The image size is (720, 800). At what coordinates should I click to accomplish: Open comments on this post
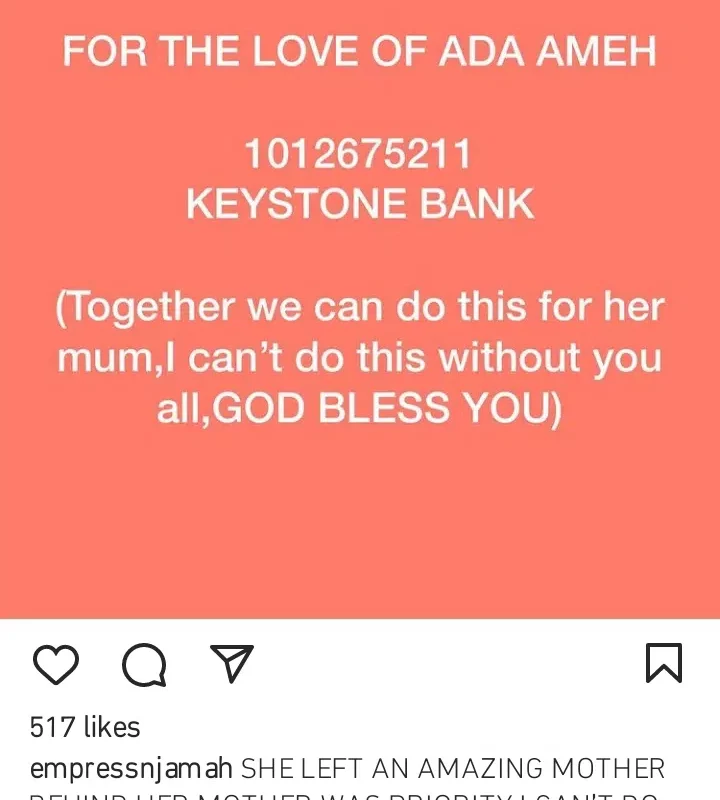tap(144, 664)
